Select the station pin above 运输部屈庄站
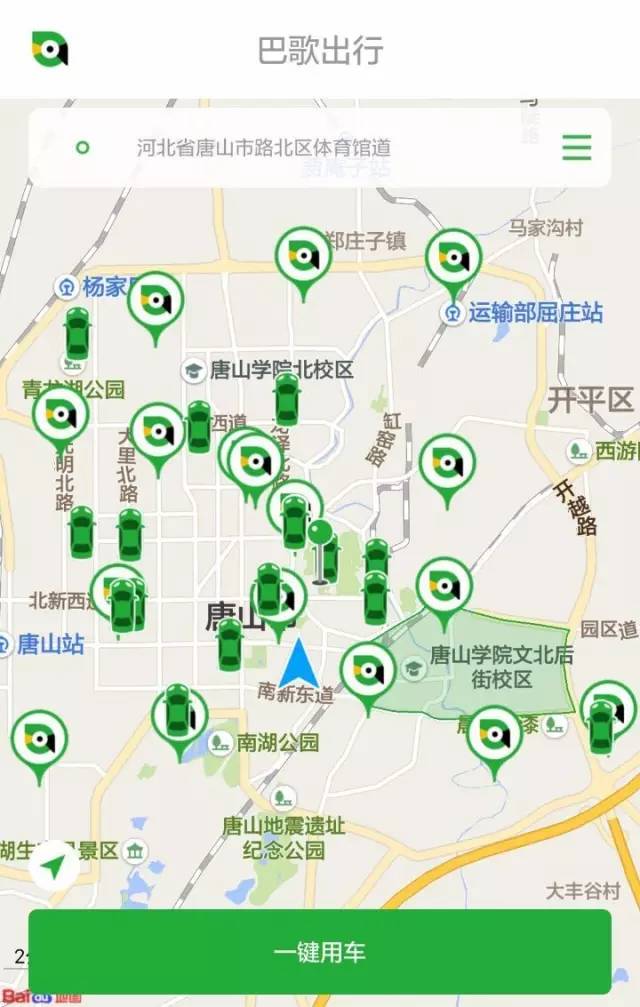640x1007 pixels. pos(453,259)
